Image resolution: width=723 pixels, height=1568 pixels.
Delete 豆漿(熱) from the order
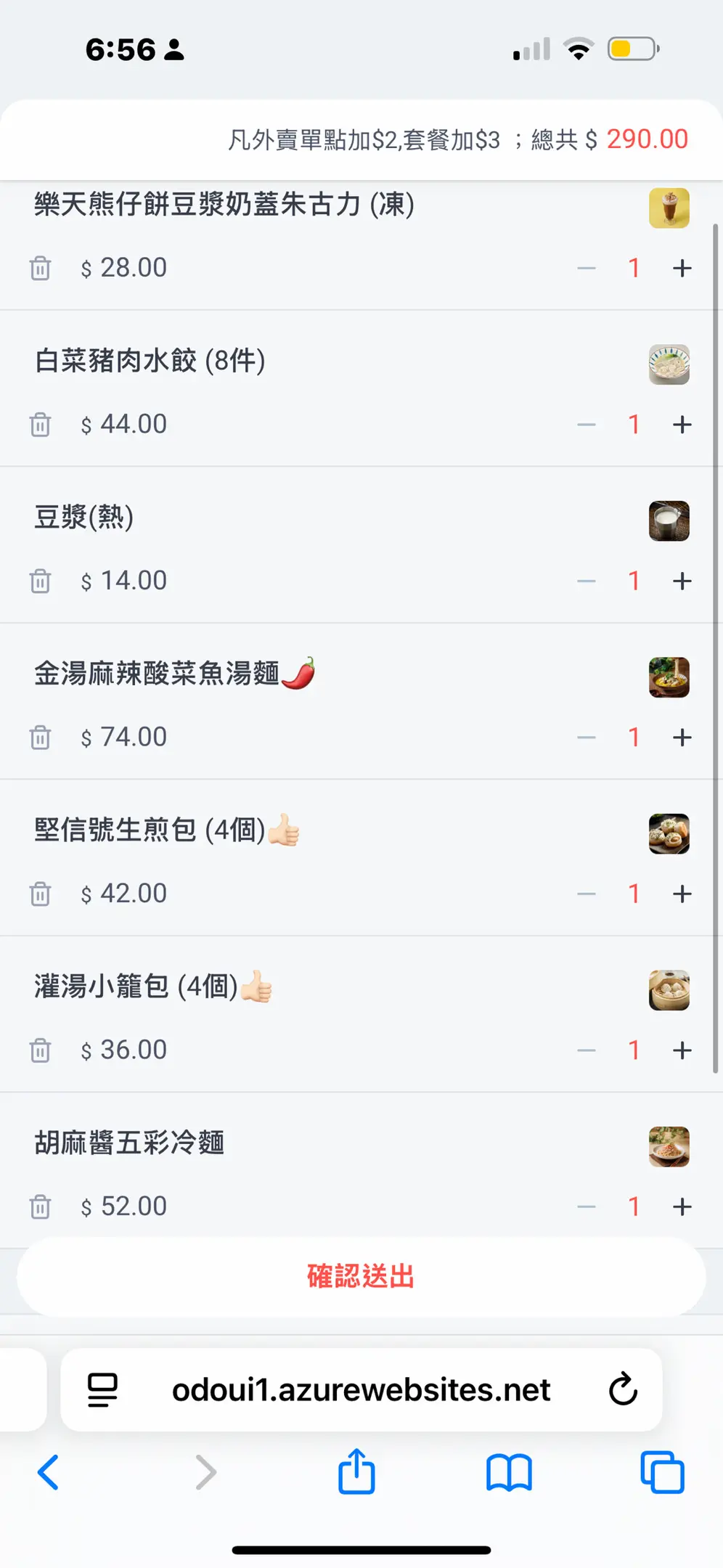(41, 581)
